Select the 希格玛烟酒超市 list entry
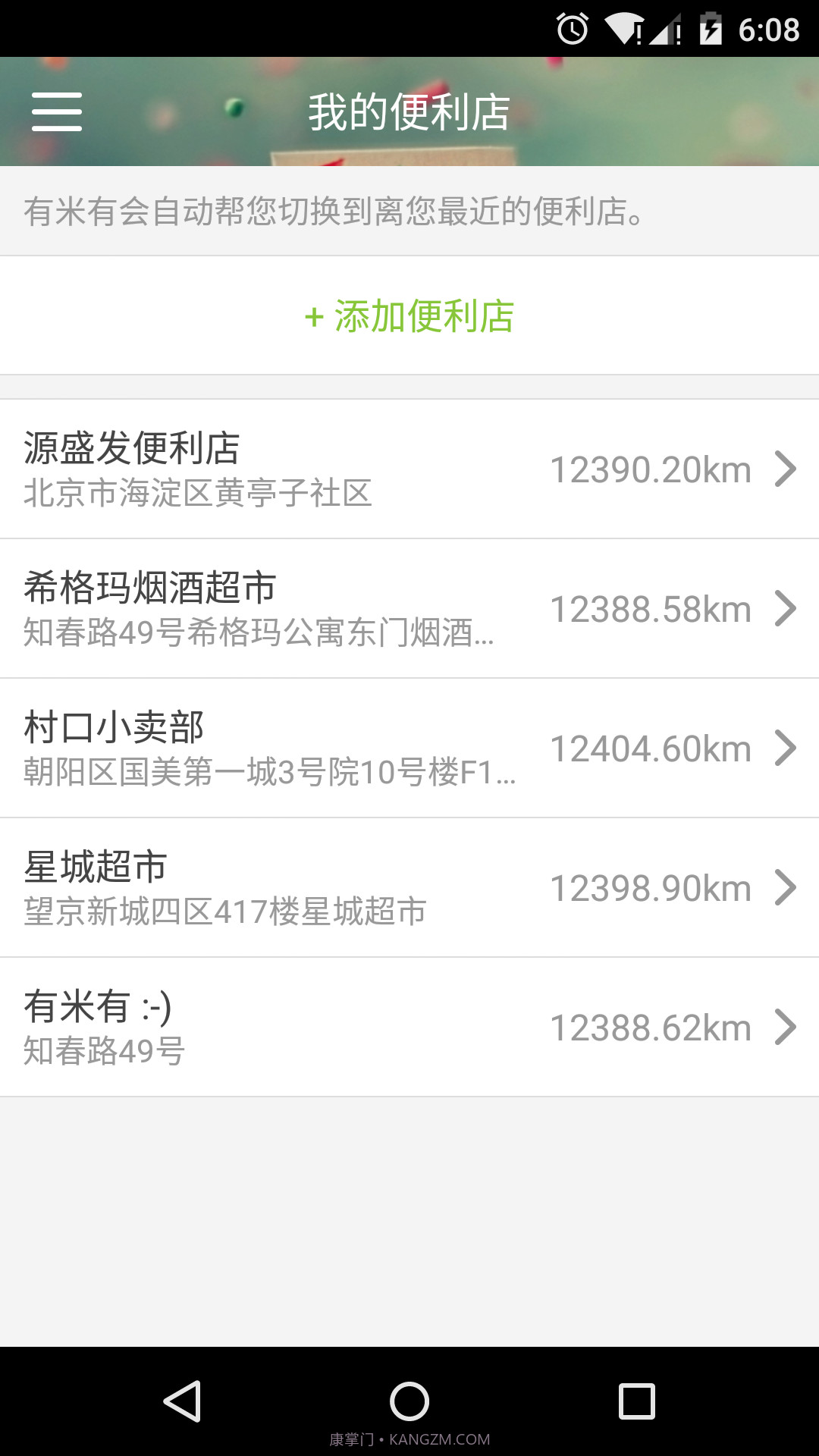 [303, 608]
